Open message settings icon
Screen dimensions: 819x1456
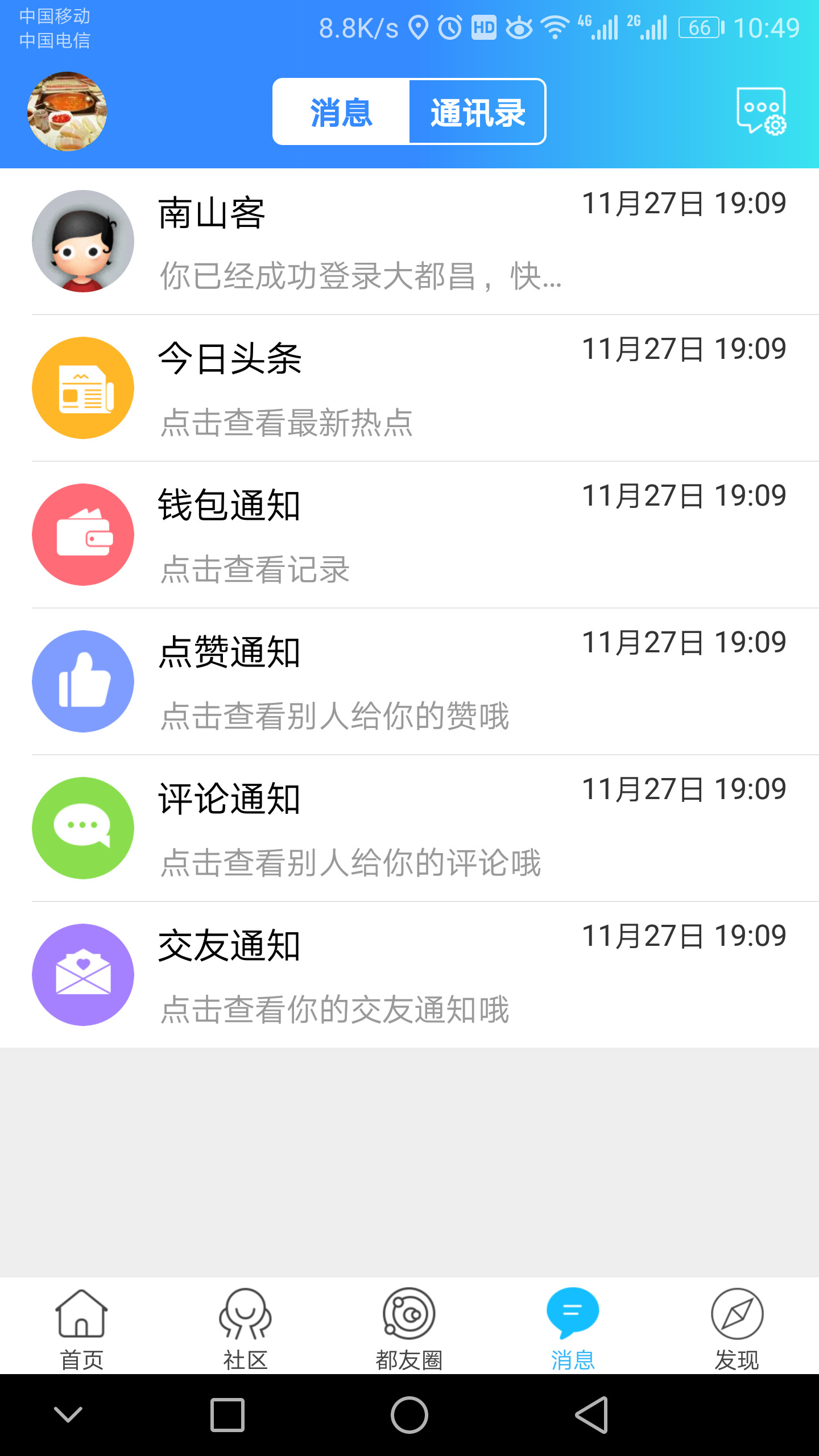pos(761,111)
